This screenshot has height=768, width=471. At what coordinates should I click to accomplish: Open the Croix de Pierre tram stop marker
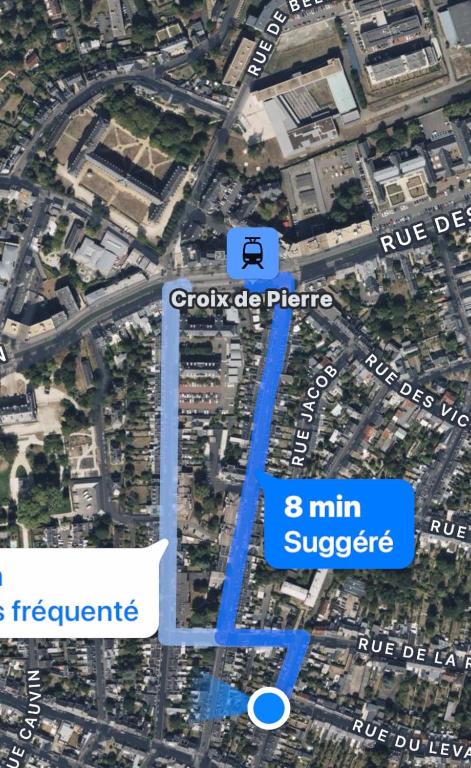pos(252,253)
